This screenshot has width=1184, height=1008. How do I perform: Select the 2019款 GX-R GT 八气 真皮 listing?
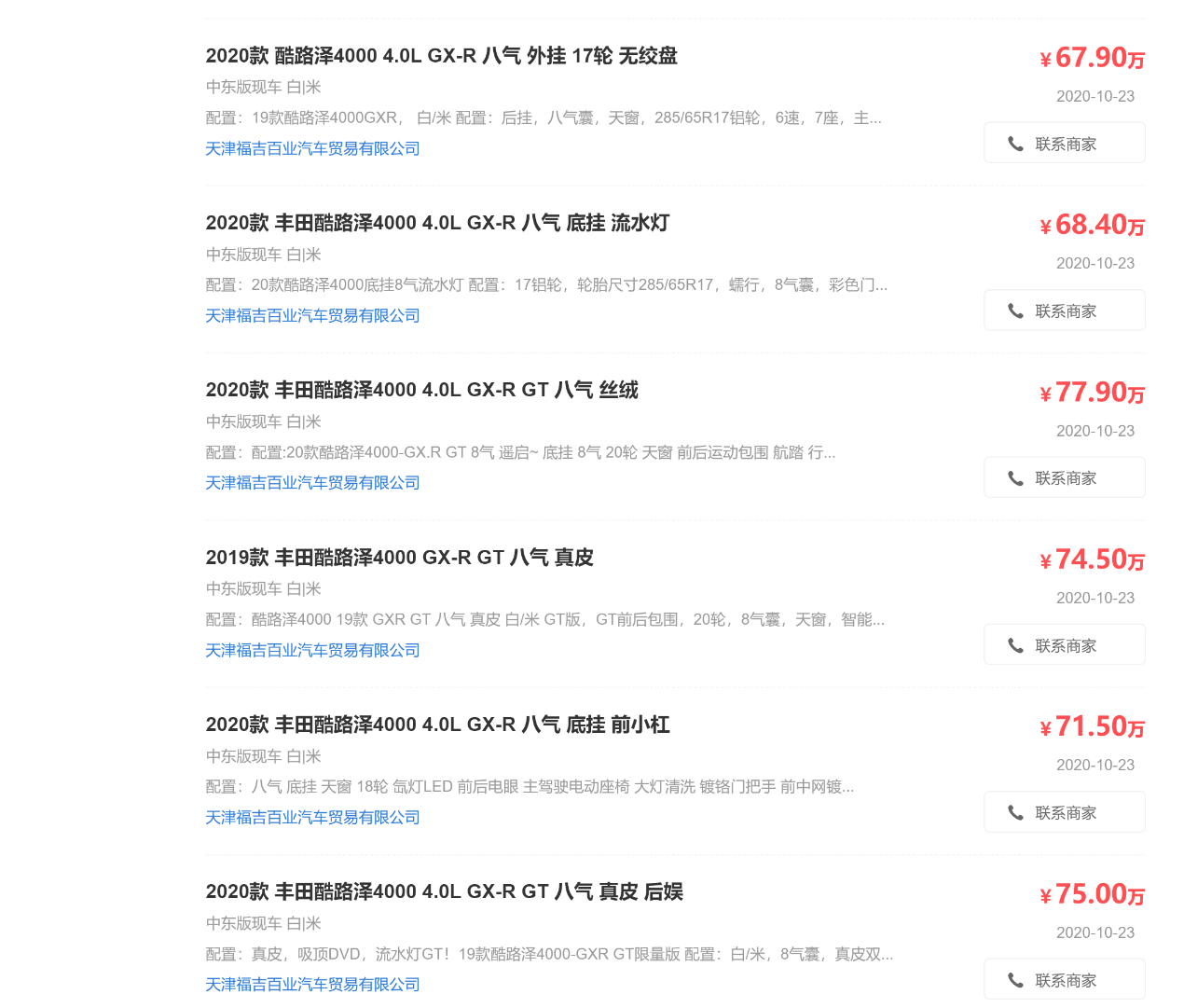[x=399, y=558]
